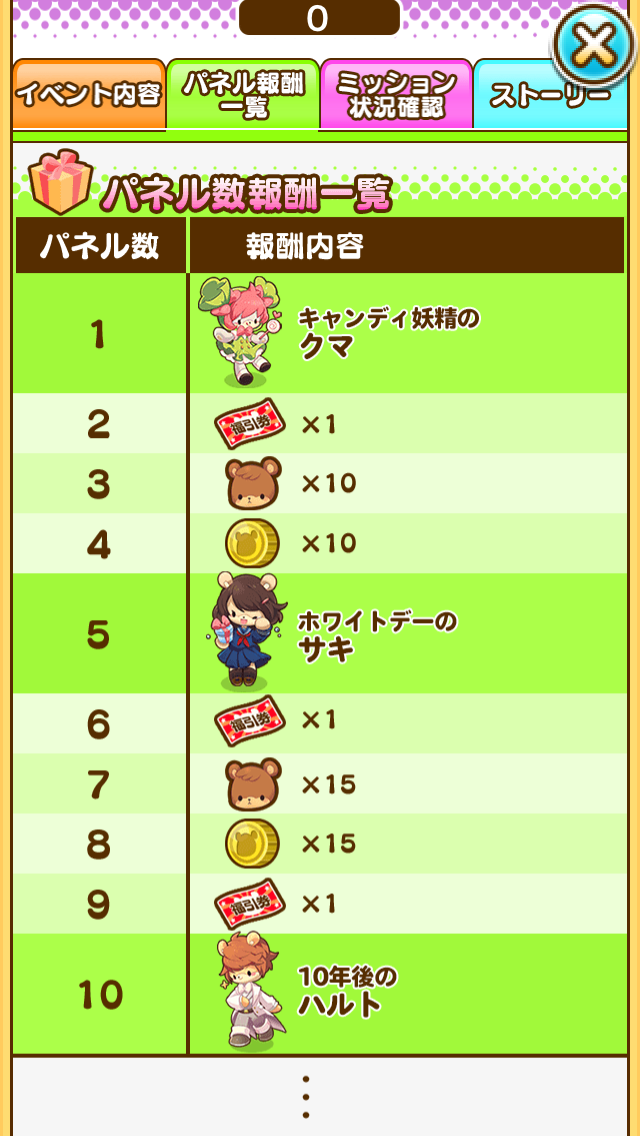Switch to the イベント内容 tab
Image resolution: width=640 pixels, height=1136 pixels.
click(88, 95)
